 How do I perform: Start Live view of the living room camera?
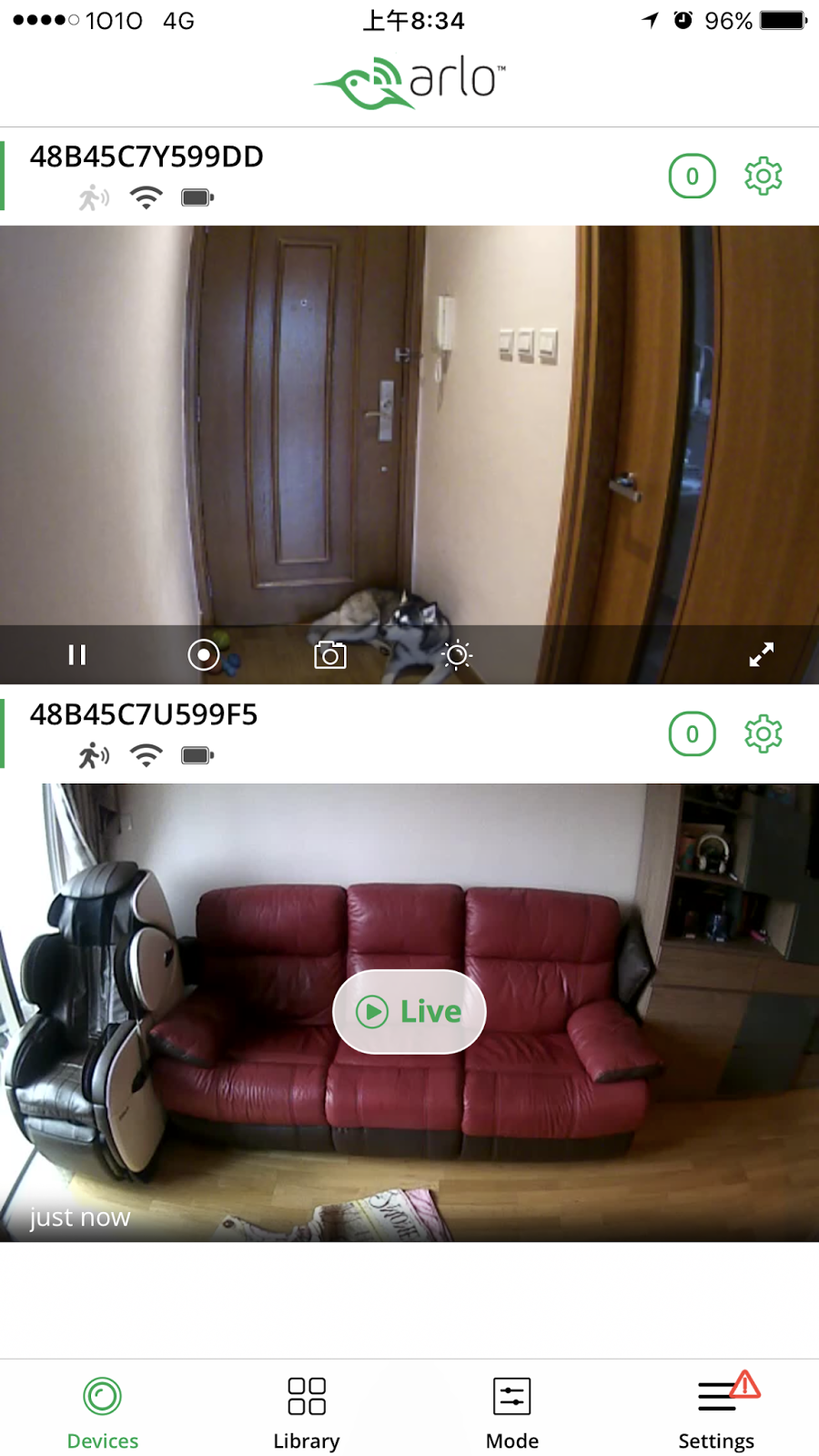coord(409,1012)
